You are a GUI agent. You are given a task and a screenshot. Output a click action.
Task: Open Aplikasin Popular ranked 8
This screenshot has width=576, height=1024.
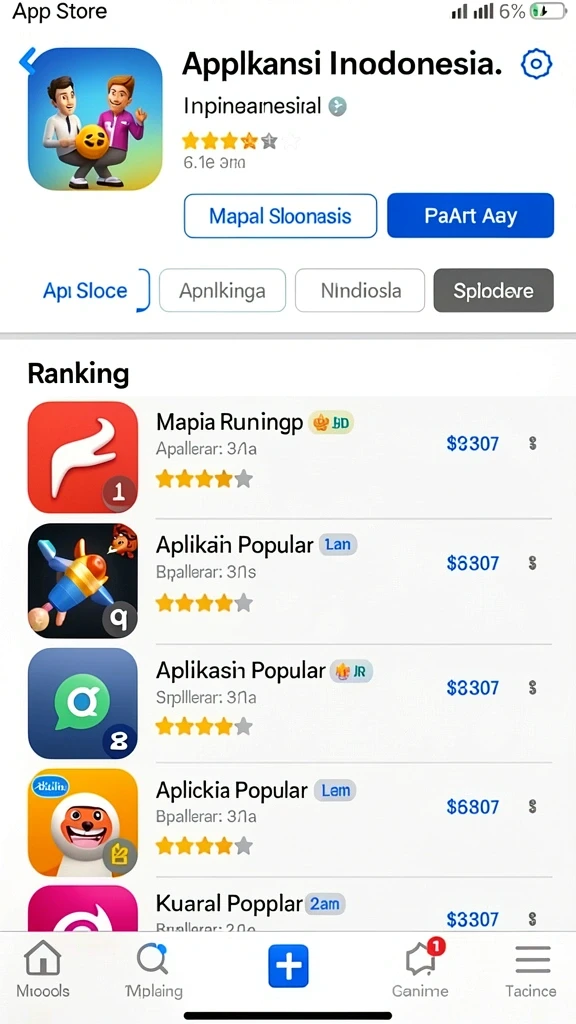coord(289,703)
